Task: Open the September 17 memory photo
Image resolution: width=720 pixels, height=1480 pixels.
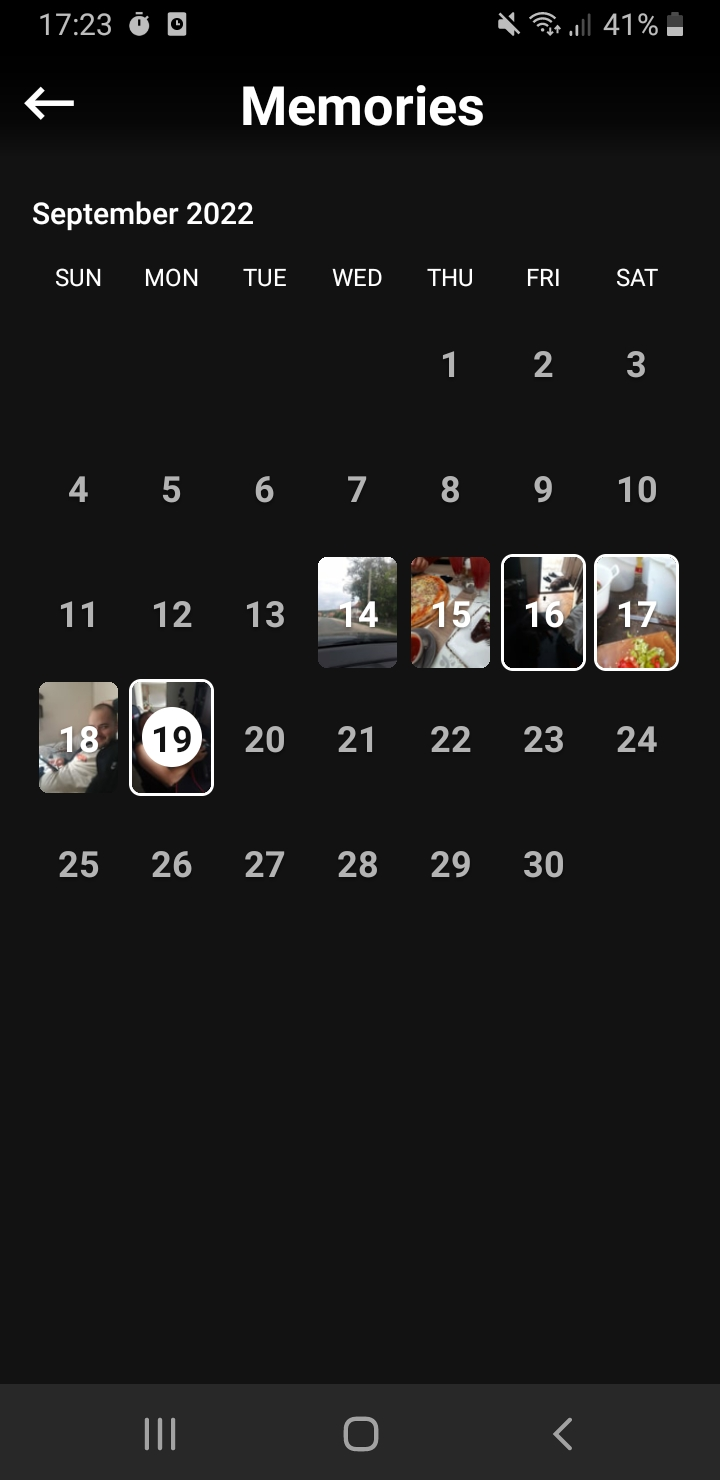Action: pos(636,612)
